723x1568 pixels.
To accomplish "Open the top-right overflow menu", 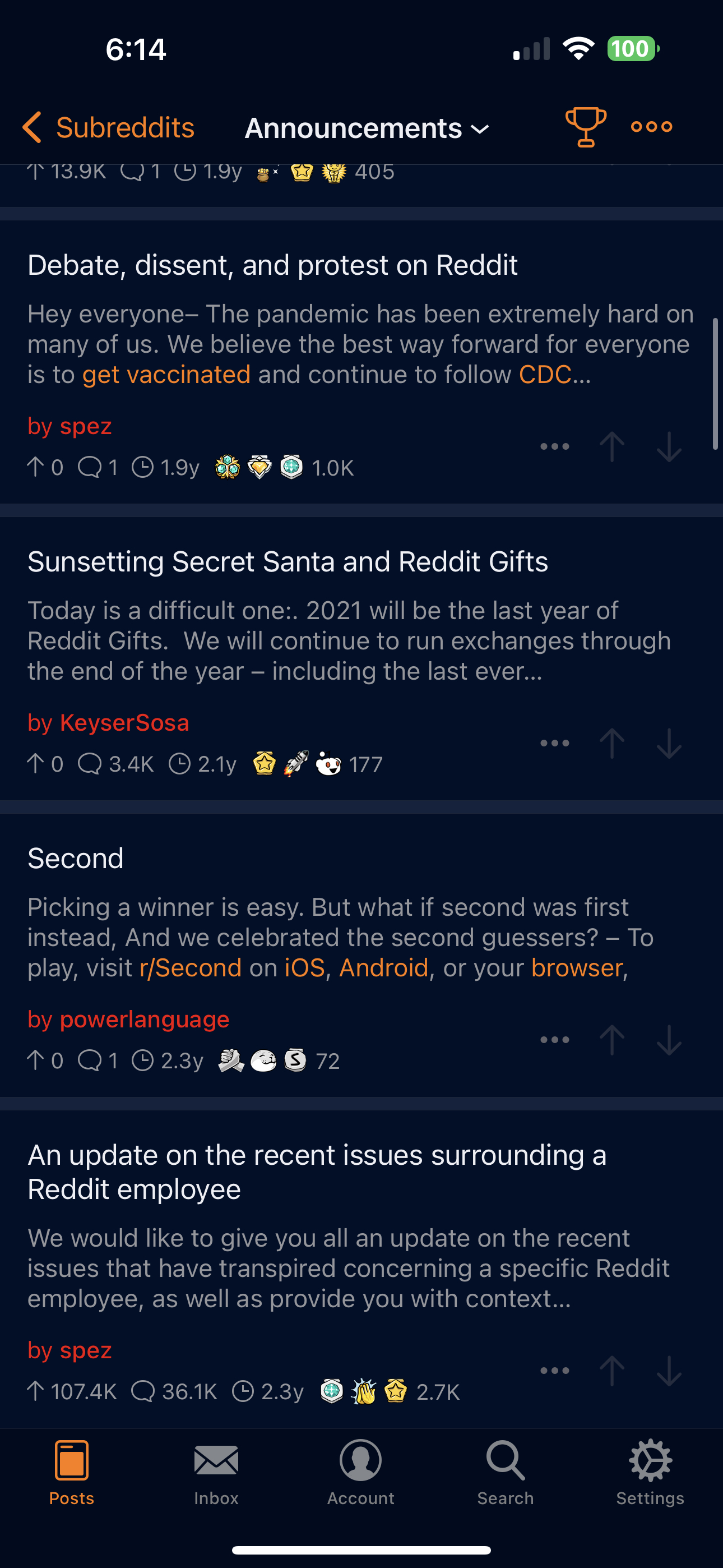I will click(651, 127).
